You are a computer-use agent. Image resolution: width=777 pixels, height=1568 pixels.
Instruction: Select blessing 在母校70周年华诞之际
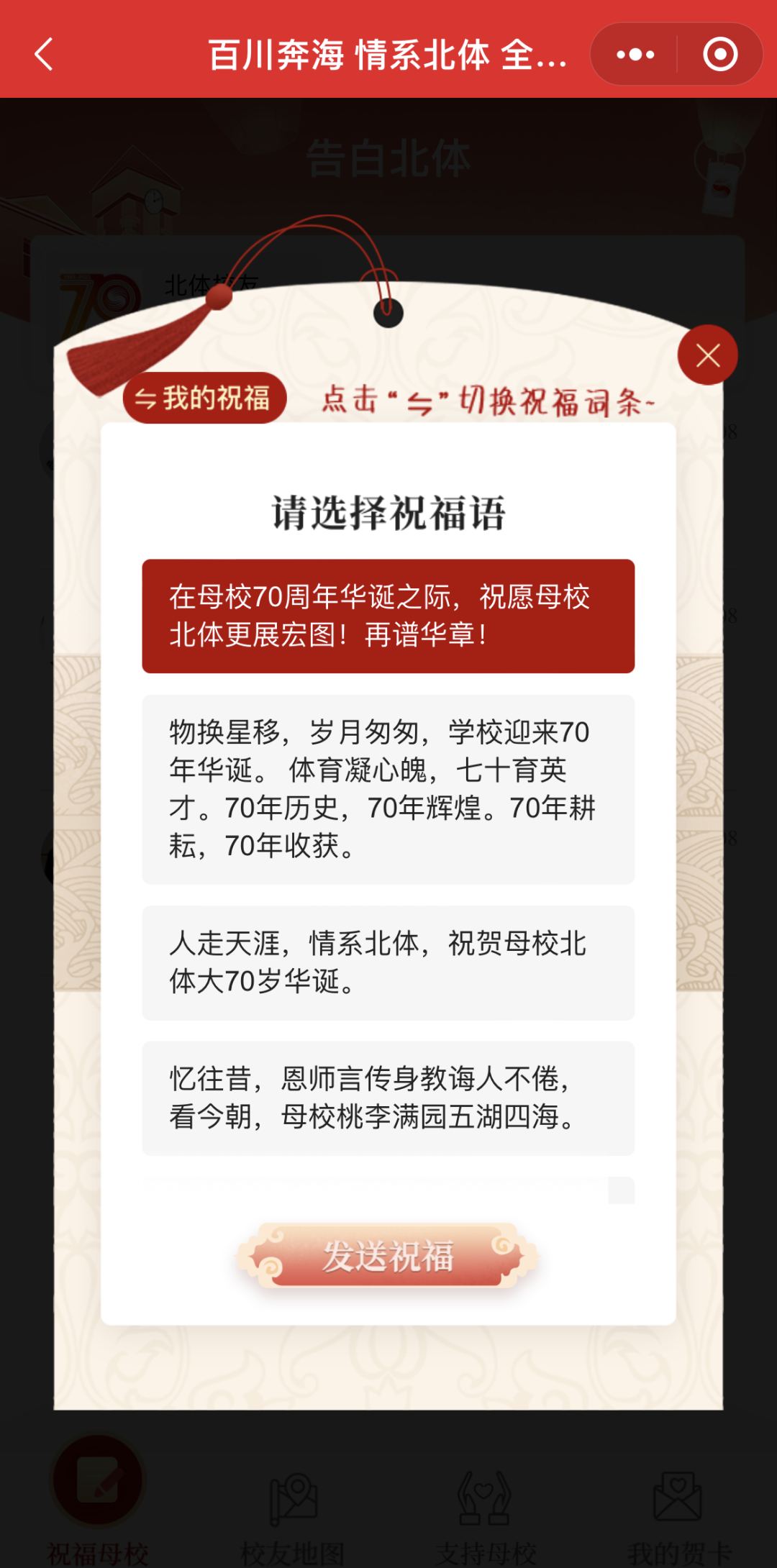(x=388, y=616)
